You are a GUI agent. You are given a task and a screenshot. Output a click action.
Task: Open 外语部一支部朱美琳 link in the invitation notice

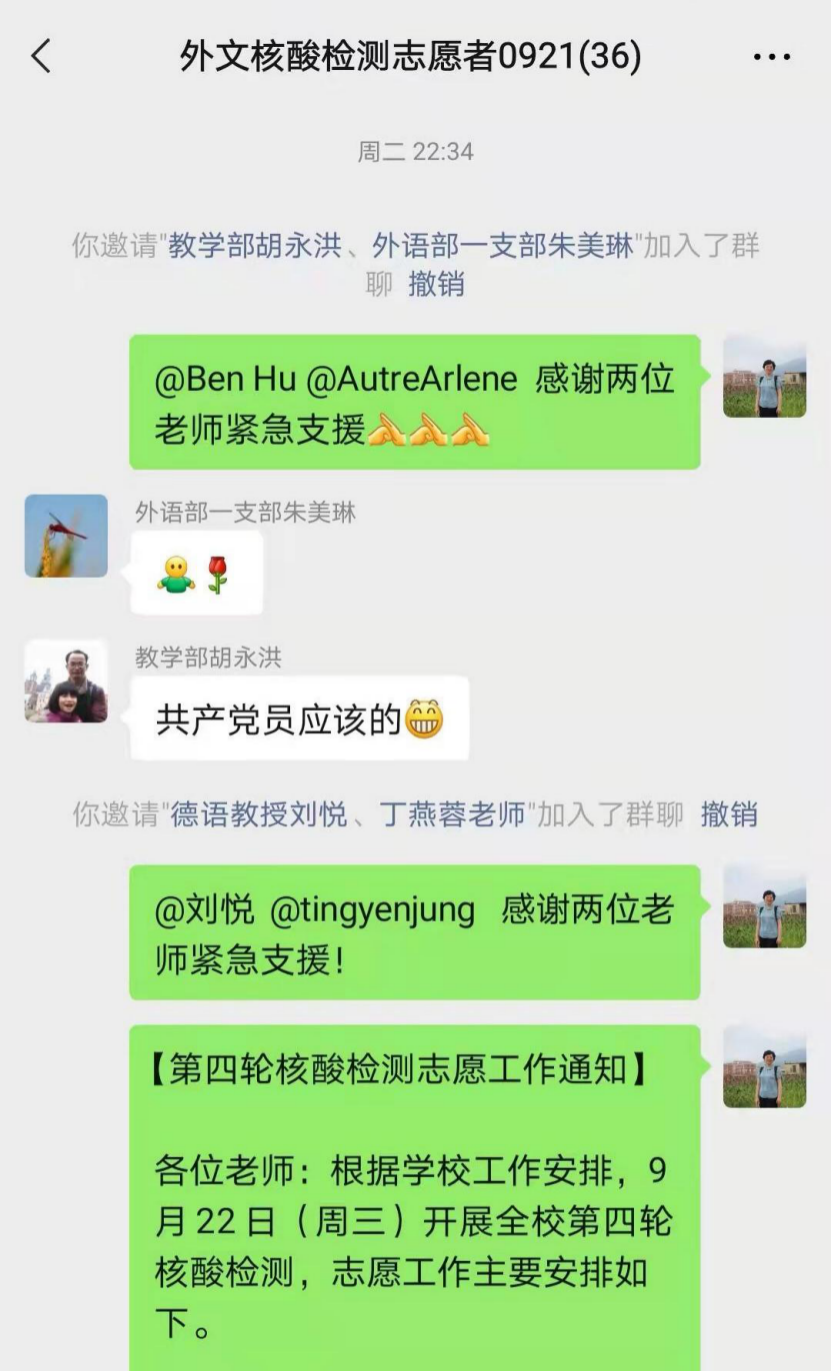[503, 246]
